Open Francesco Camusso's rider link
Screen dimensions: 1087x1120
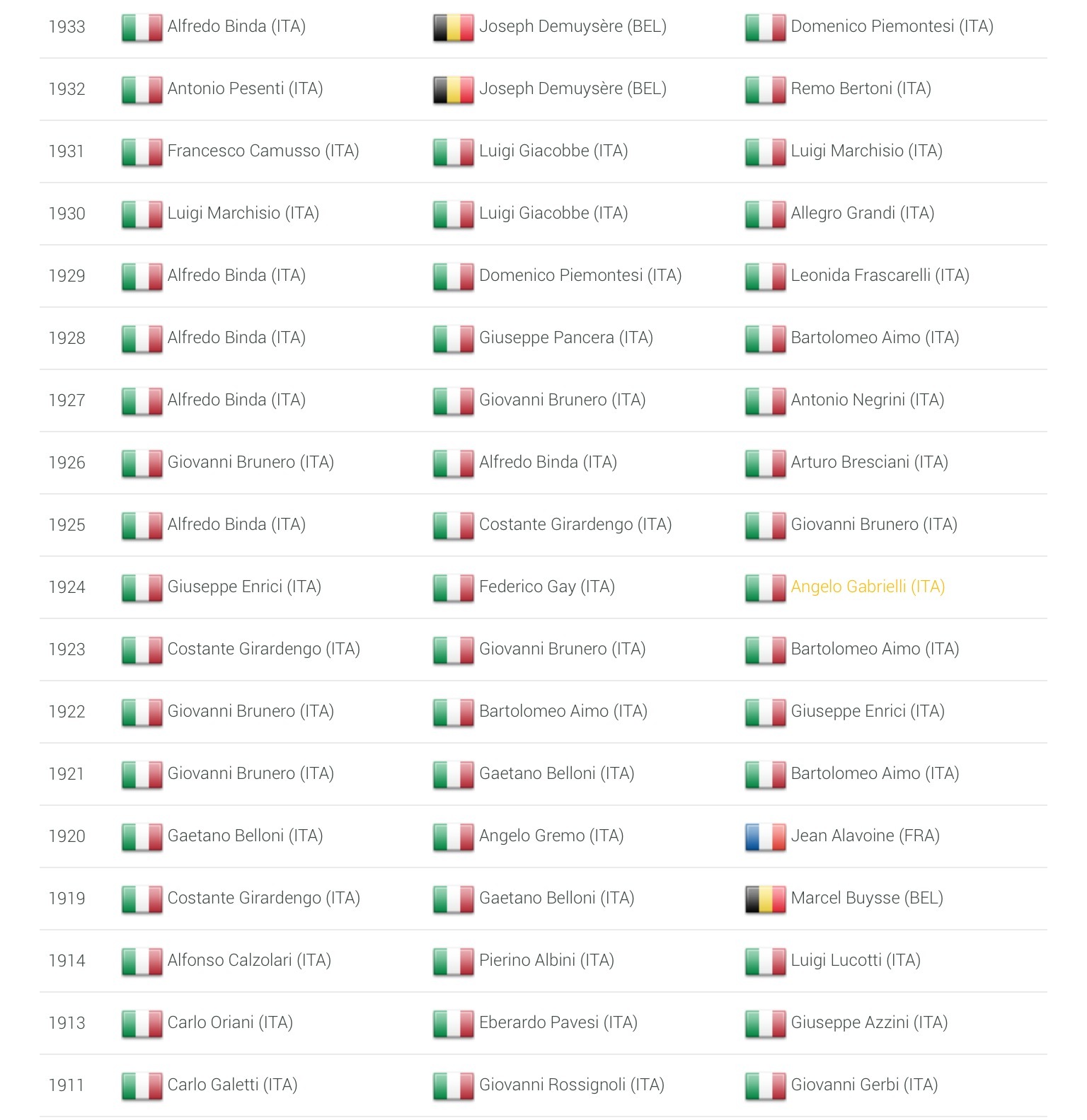[x=263, y=151]
